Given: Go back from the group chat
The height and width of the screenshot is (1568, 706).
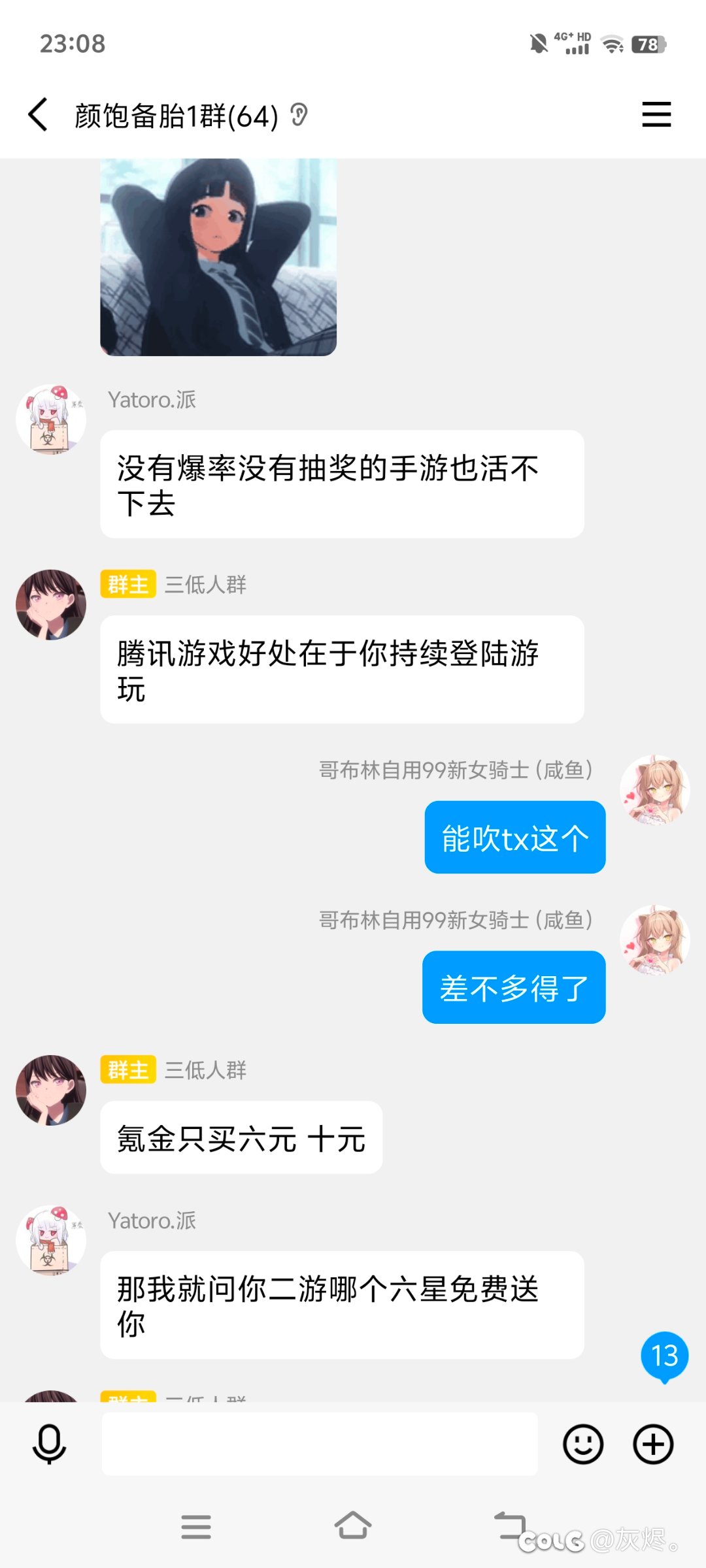Looking at the screenshot, I should click(x=38, y=115).
